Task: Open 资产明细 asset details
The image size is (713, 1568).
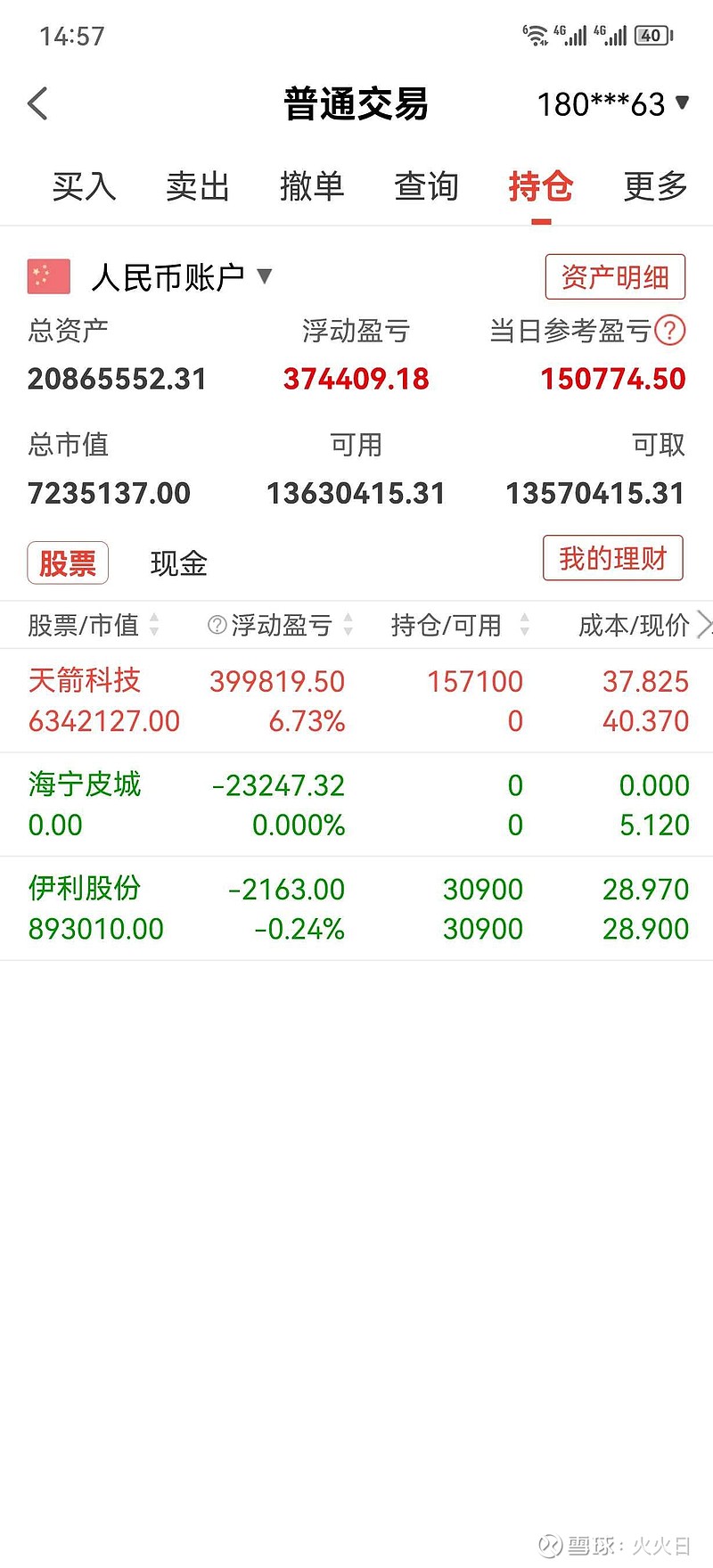Action: pos(614,277)
